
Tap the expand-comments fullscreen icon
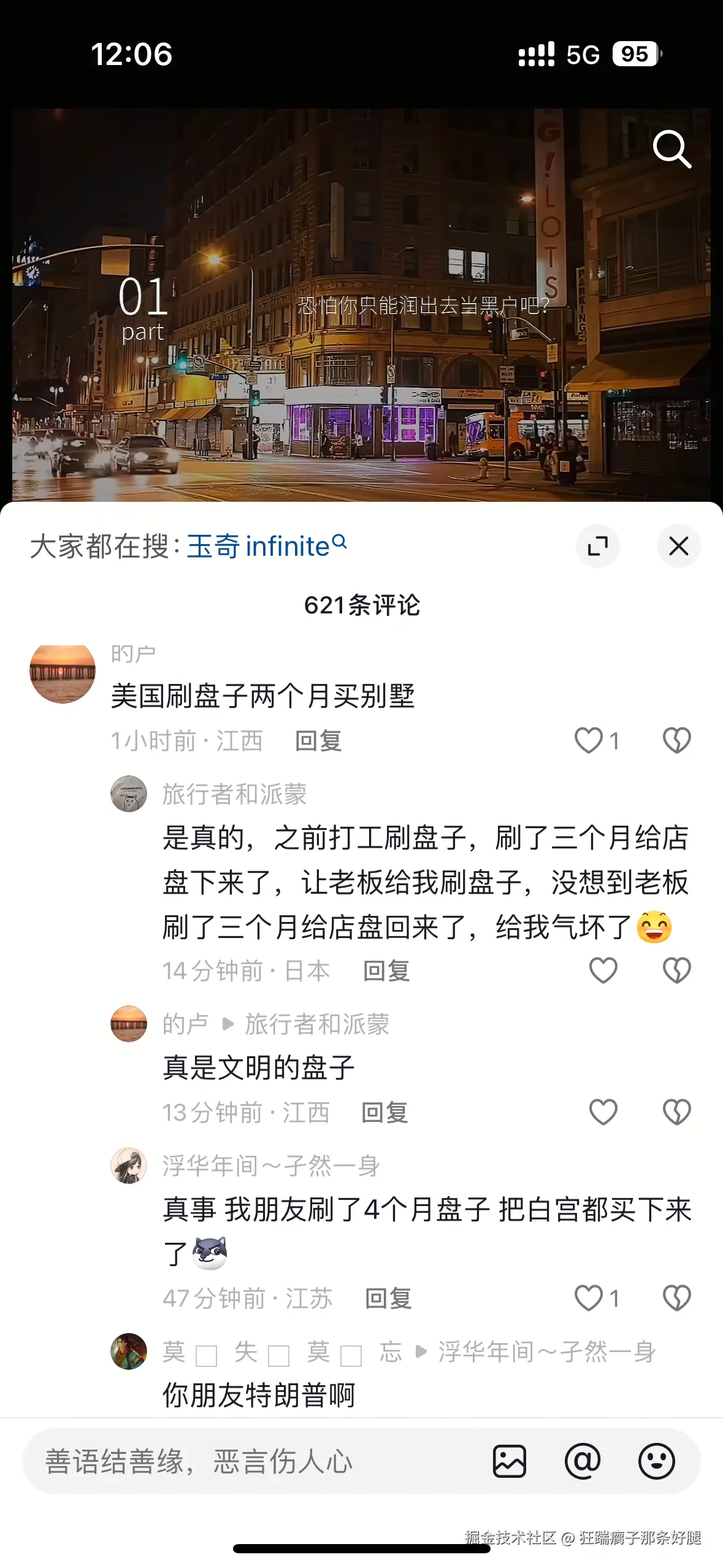pos(599,547)
